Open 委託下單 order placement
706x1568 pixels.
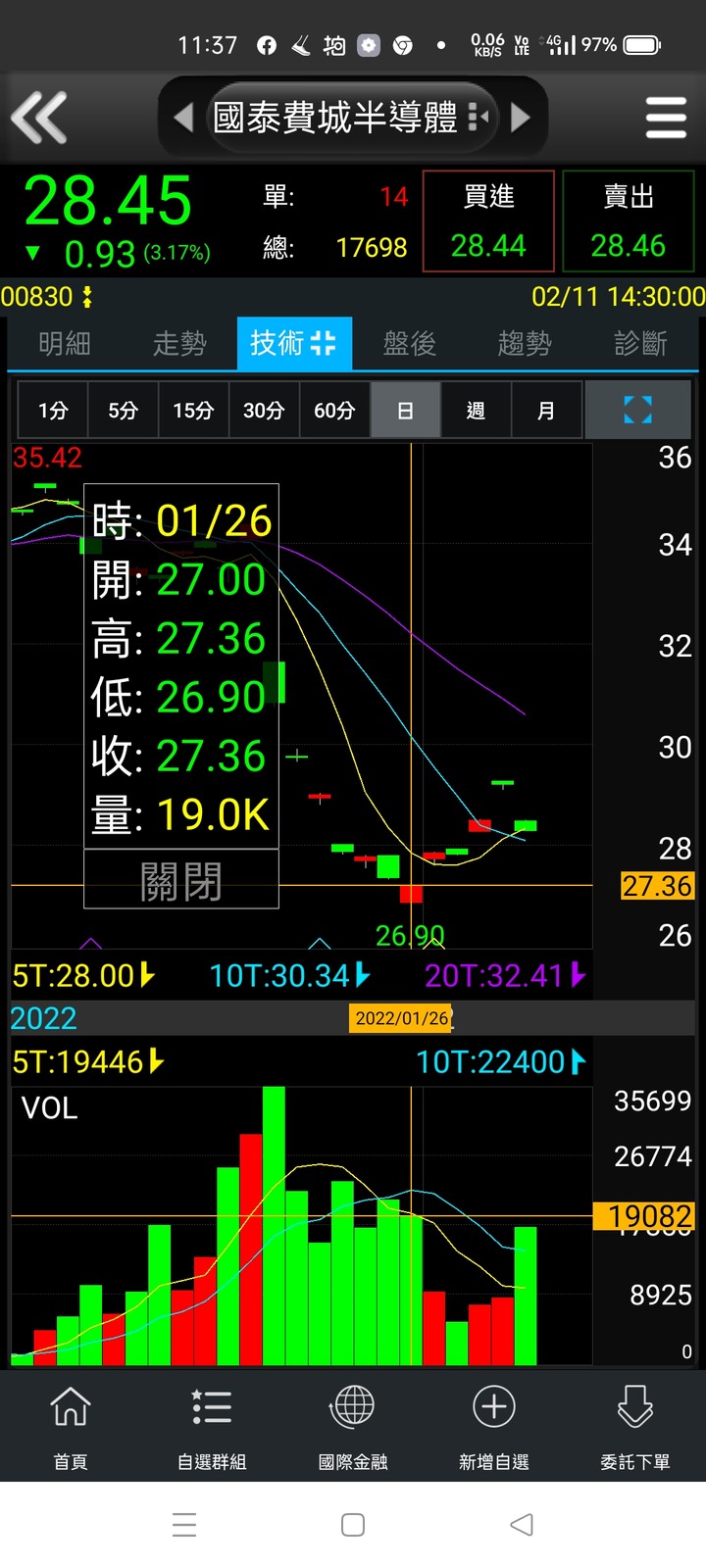click(635, 1426)
